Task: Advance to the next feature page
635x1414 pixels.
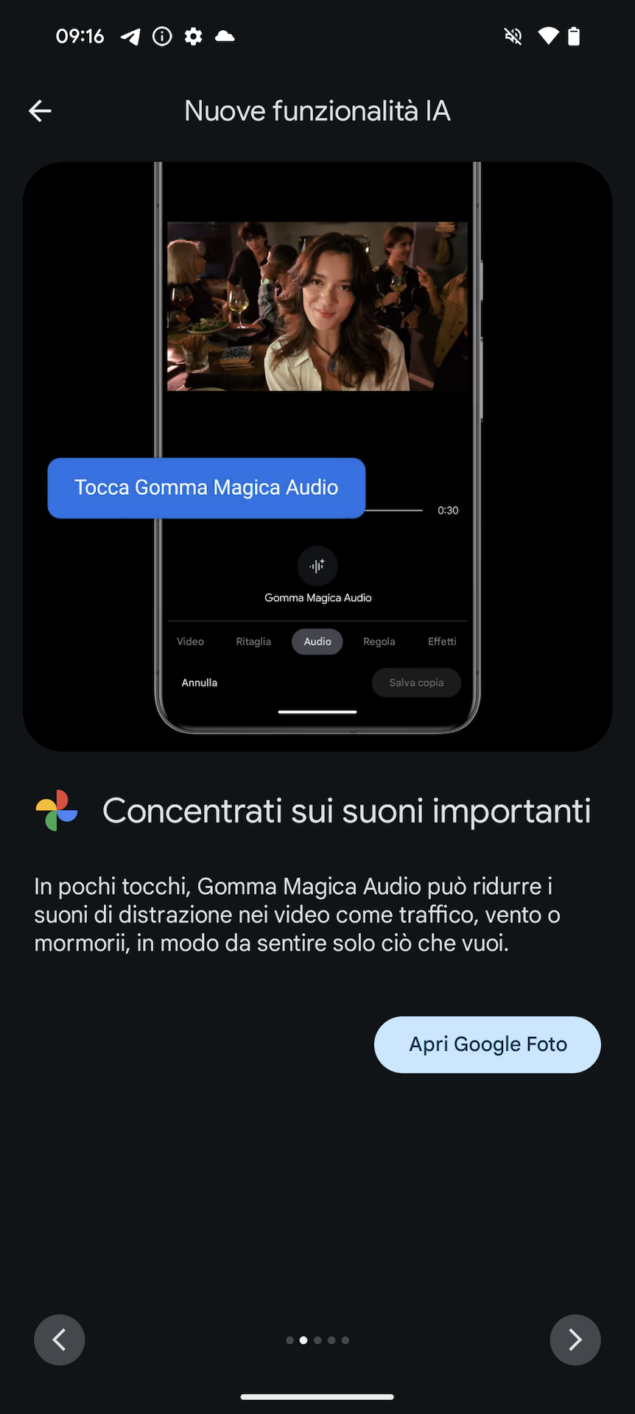Action: [x=575, y=1340]
